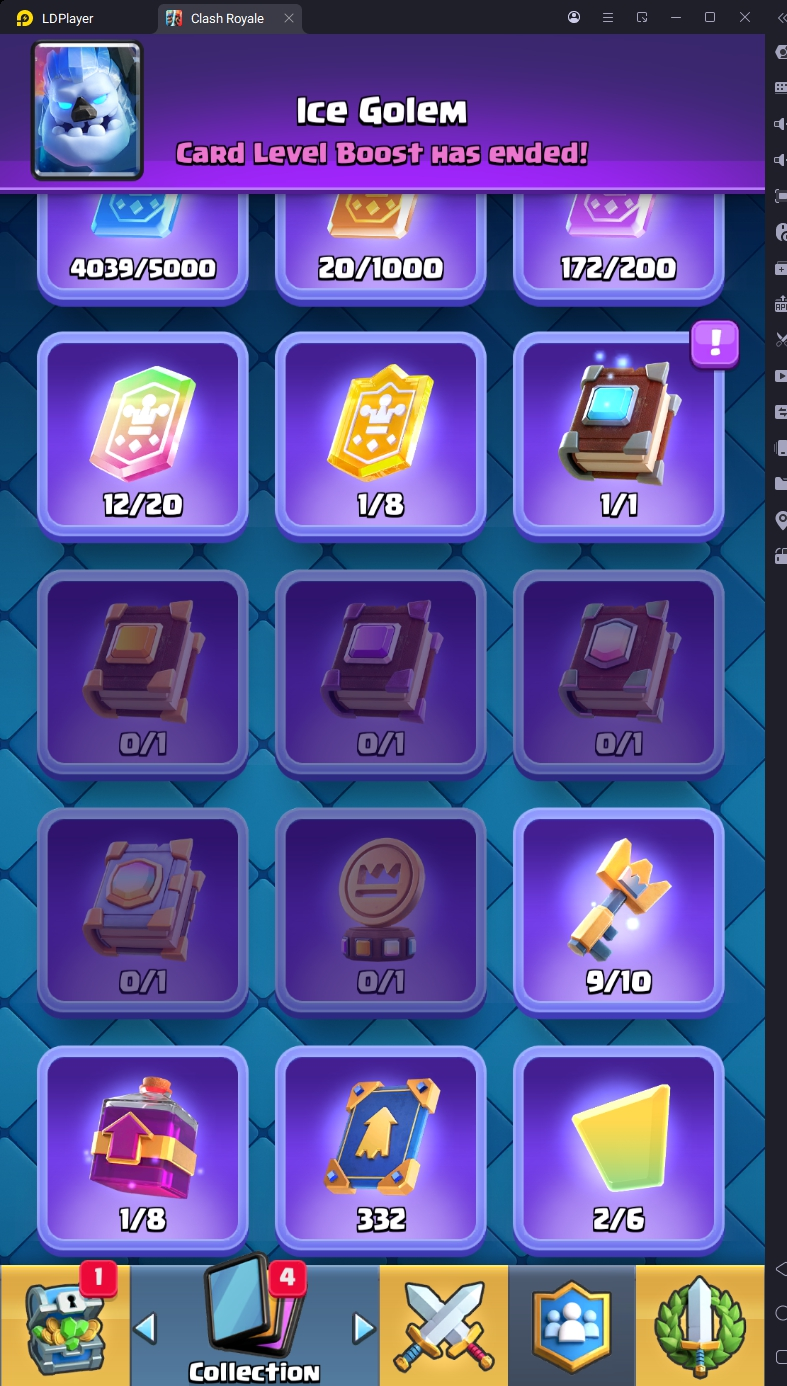Open the rainbow wild card tile showing 12/20
Screen dimensions: 787x1386
point(143,436)
